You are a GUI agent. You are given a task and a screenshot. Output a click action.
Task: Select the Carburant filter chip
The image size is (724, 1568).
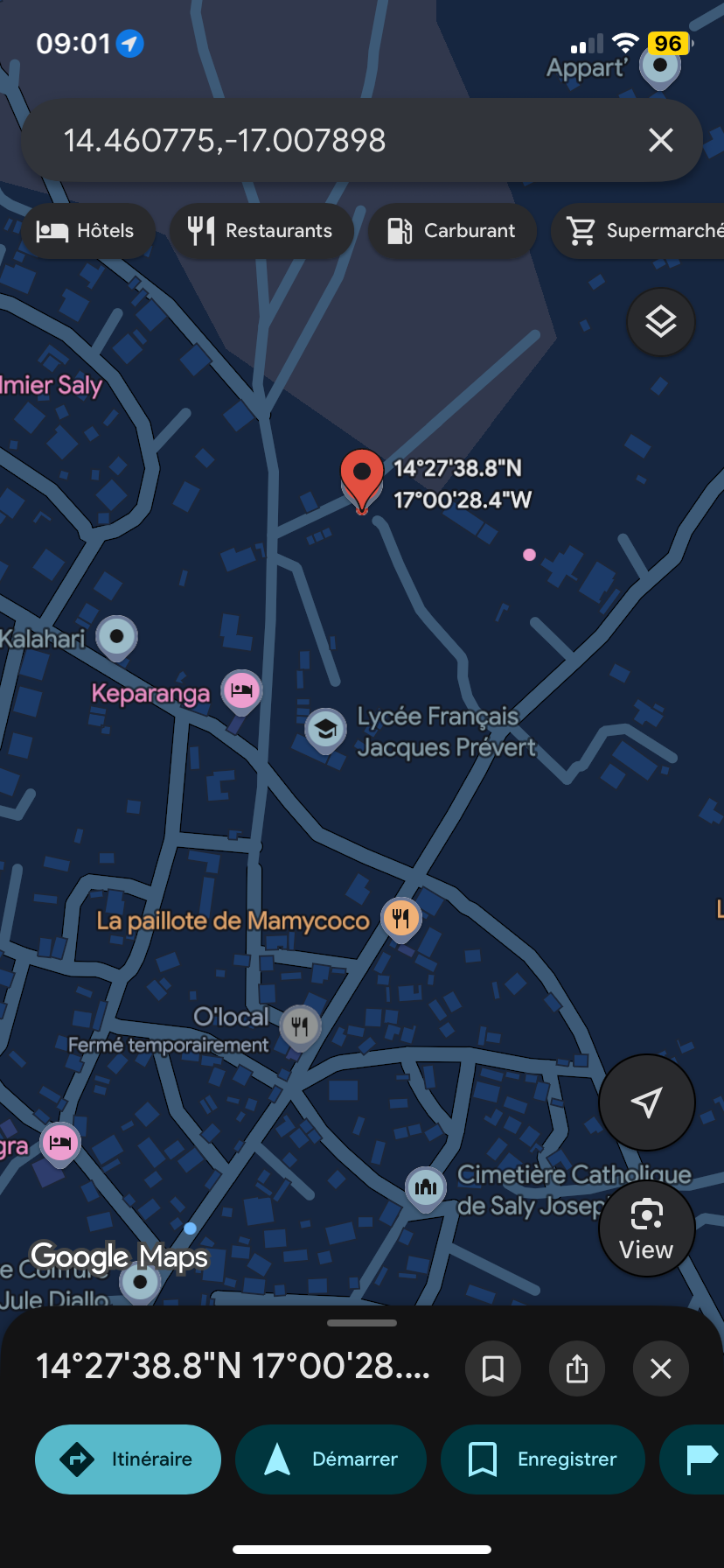pyautogui.click(x=451, y=231)
